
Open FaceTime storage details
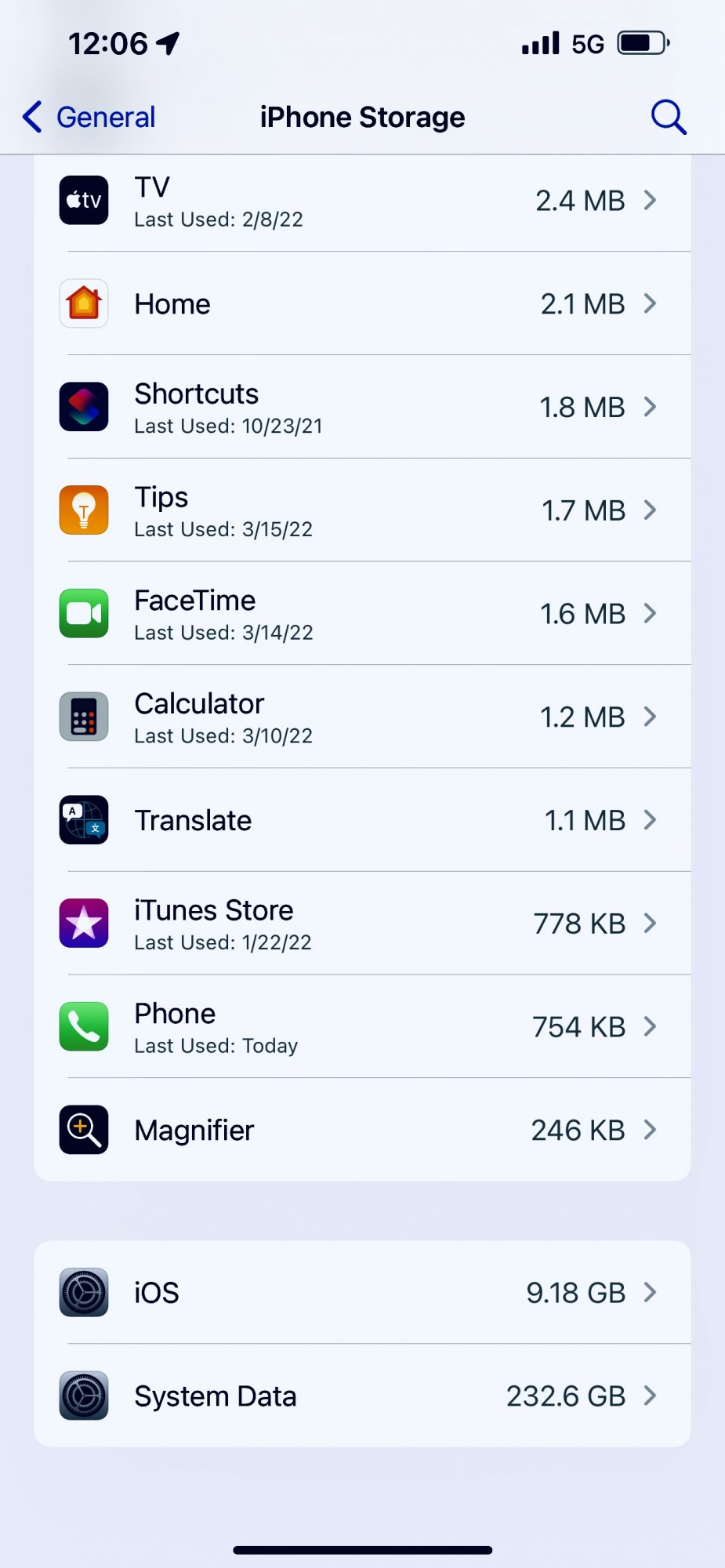point(362,614)
